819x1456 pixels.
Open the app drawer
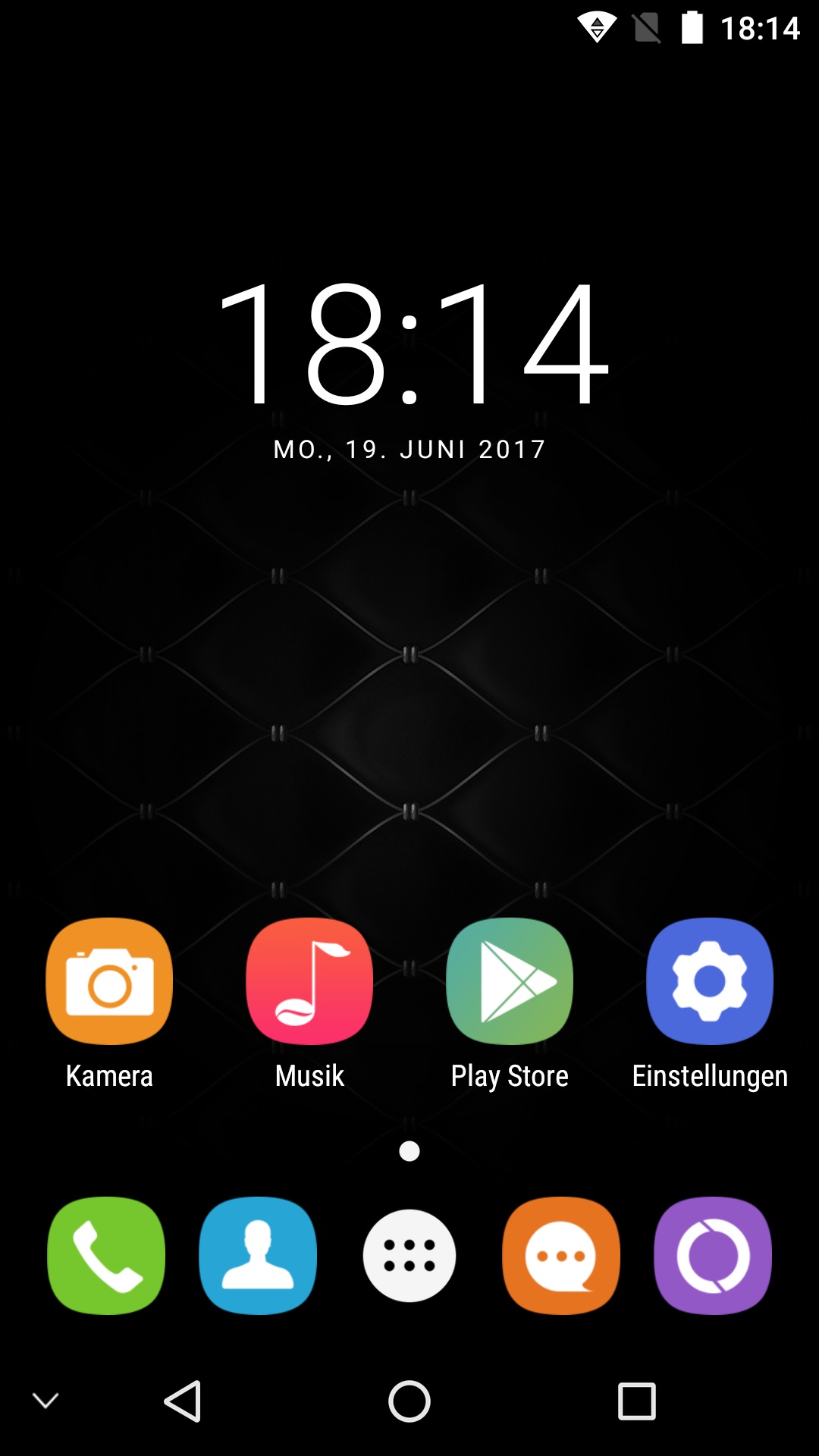(x=409, y=1256)
